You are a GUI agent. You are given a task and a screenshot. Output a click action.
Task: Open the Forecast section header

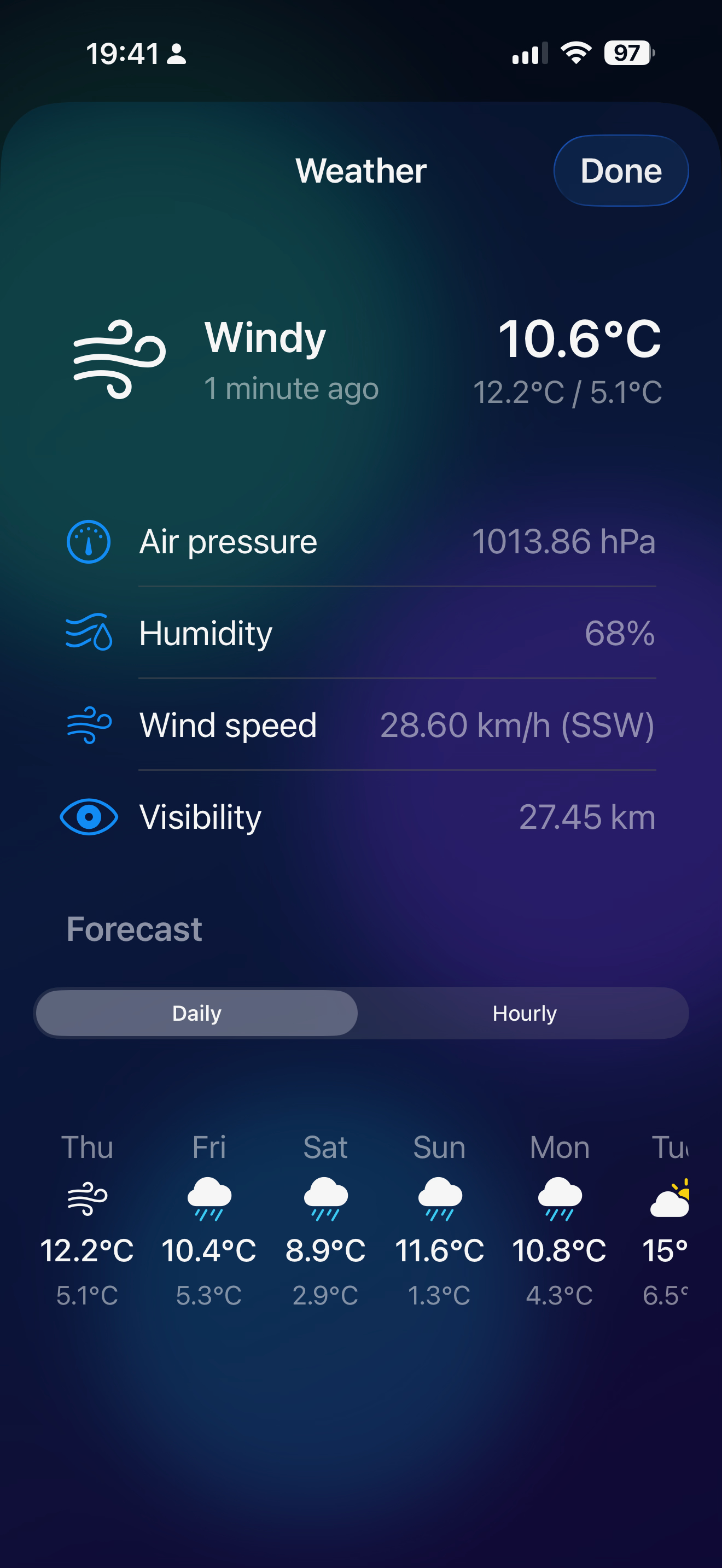click(133, 928)
